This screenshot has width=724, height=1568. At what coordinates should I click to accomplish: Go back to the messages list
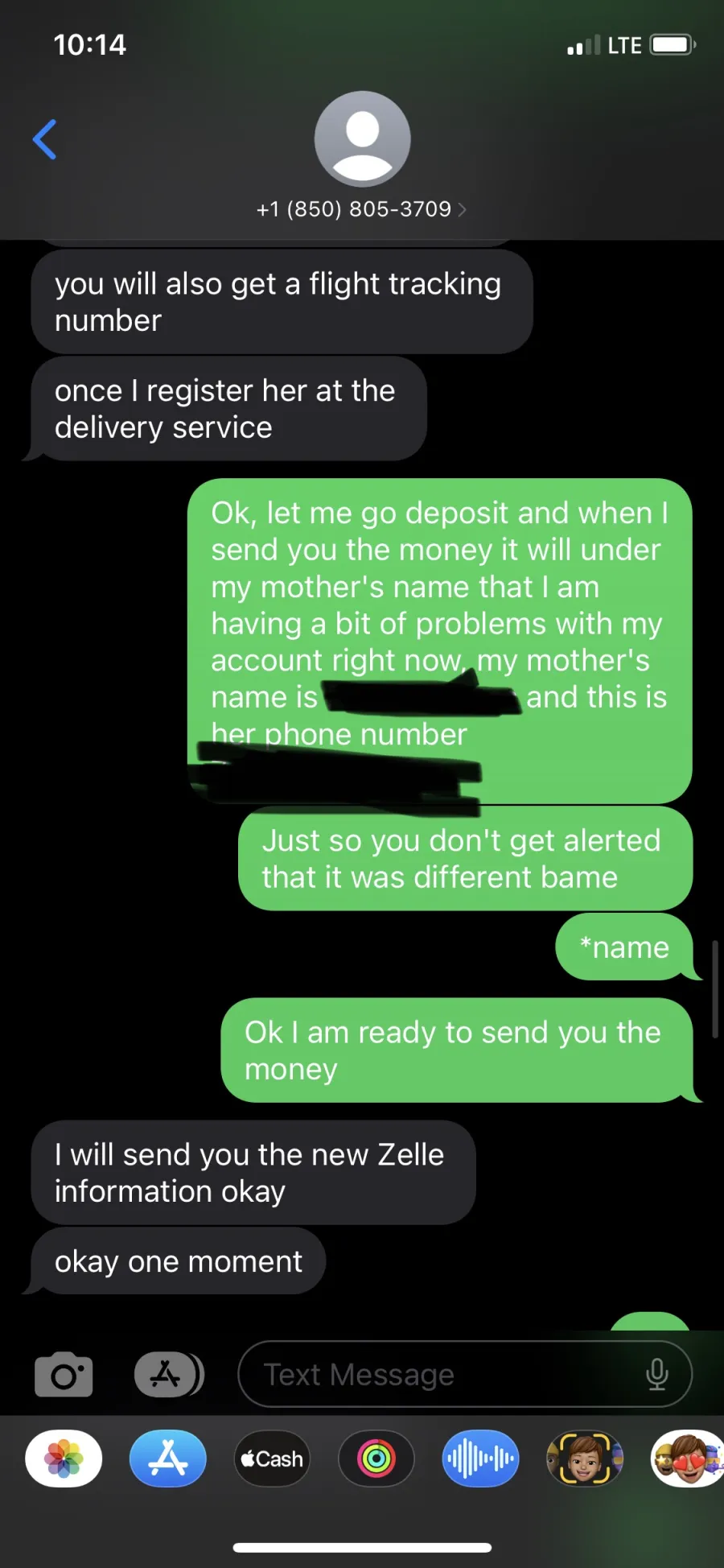point(45,139)
